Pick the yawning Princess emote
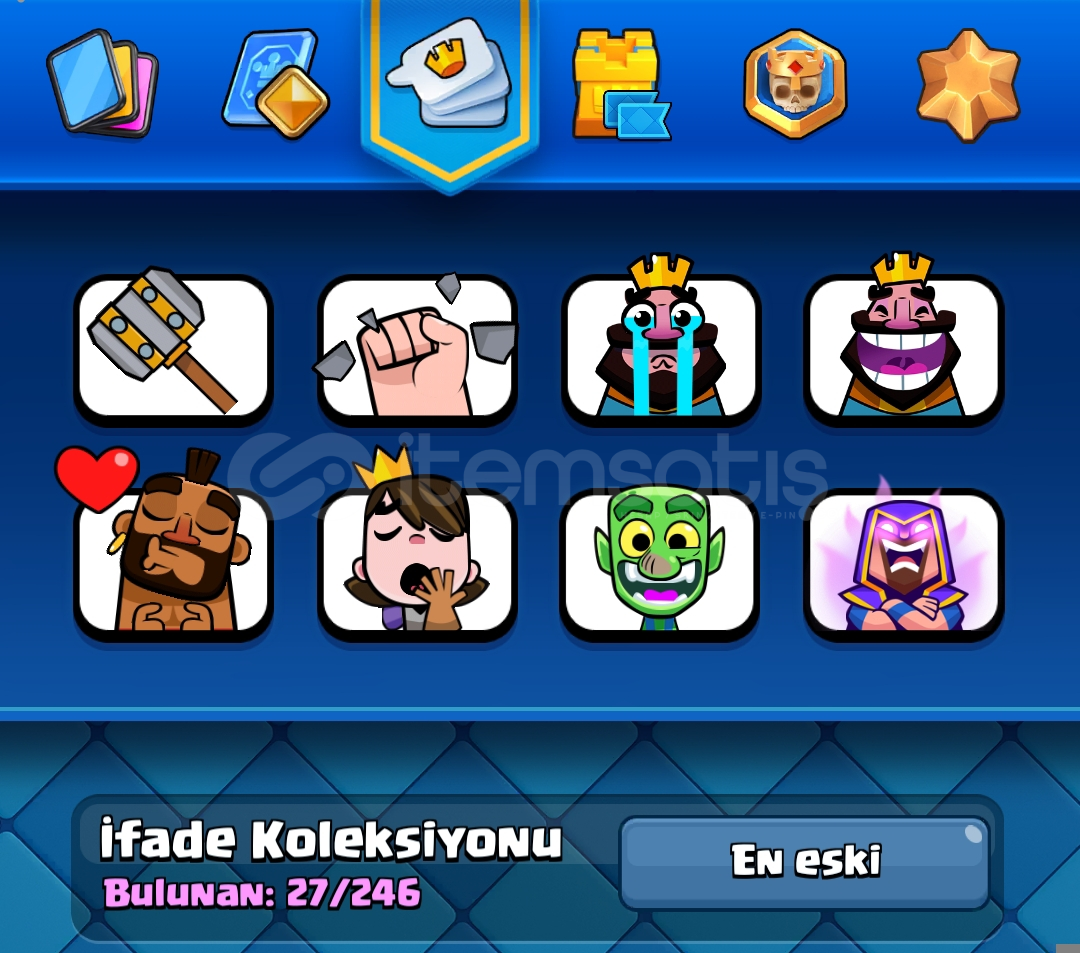The image size is (1080, 953). point(417,560)
